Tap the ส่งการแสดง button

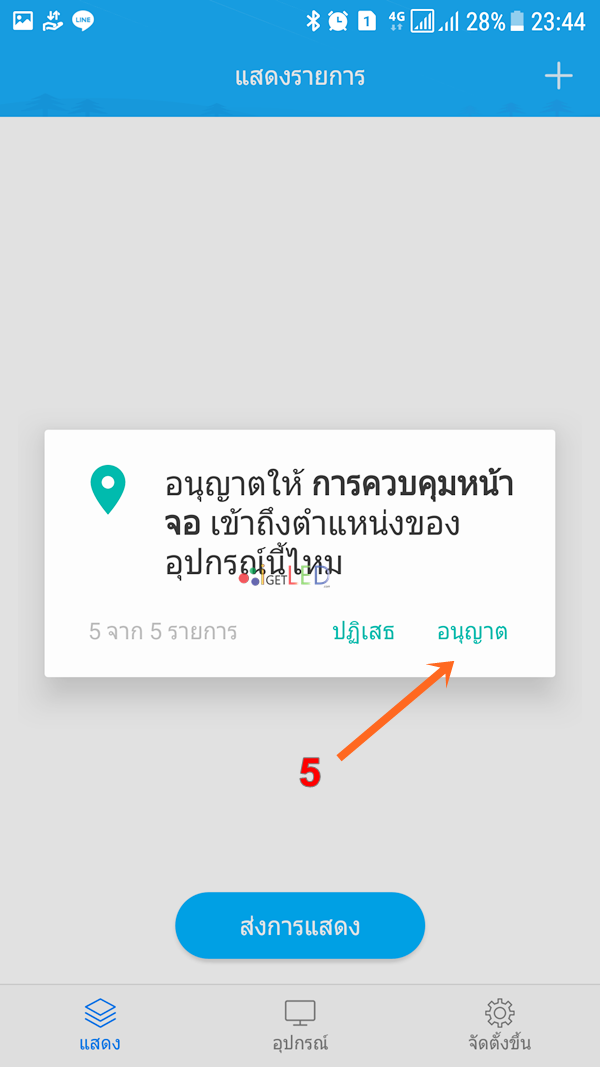[x=300, y=926]
